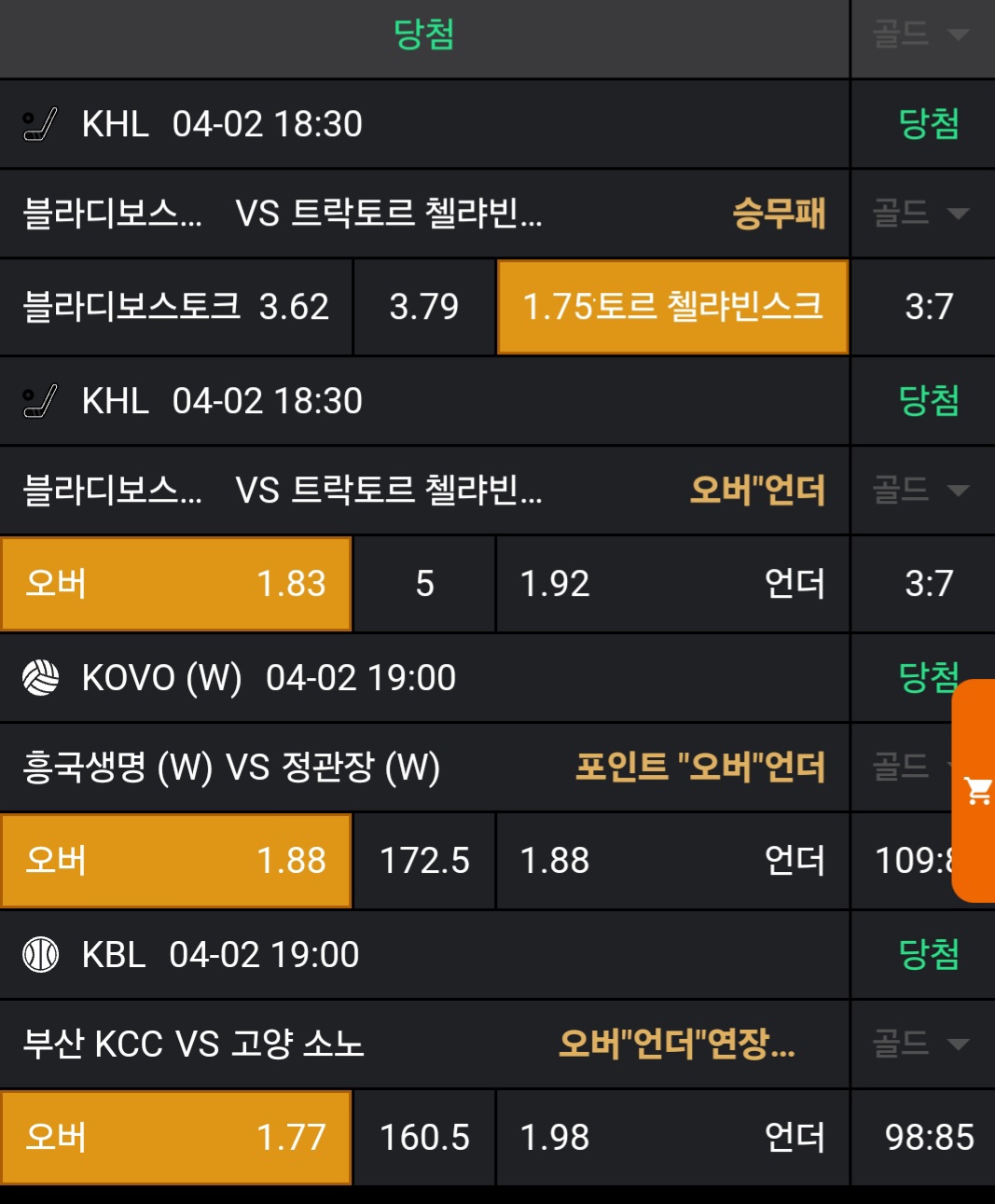Choose 오버 1.83 for the KHL match
Screen dimensions: 995x1204
click(176, 584)
